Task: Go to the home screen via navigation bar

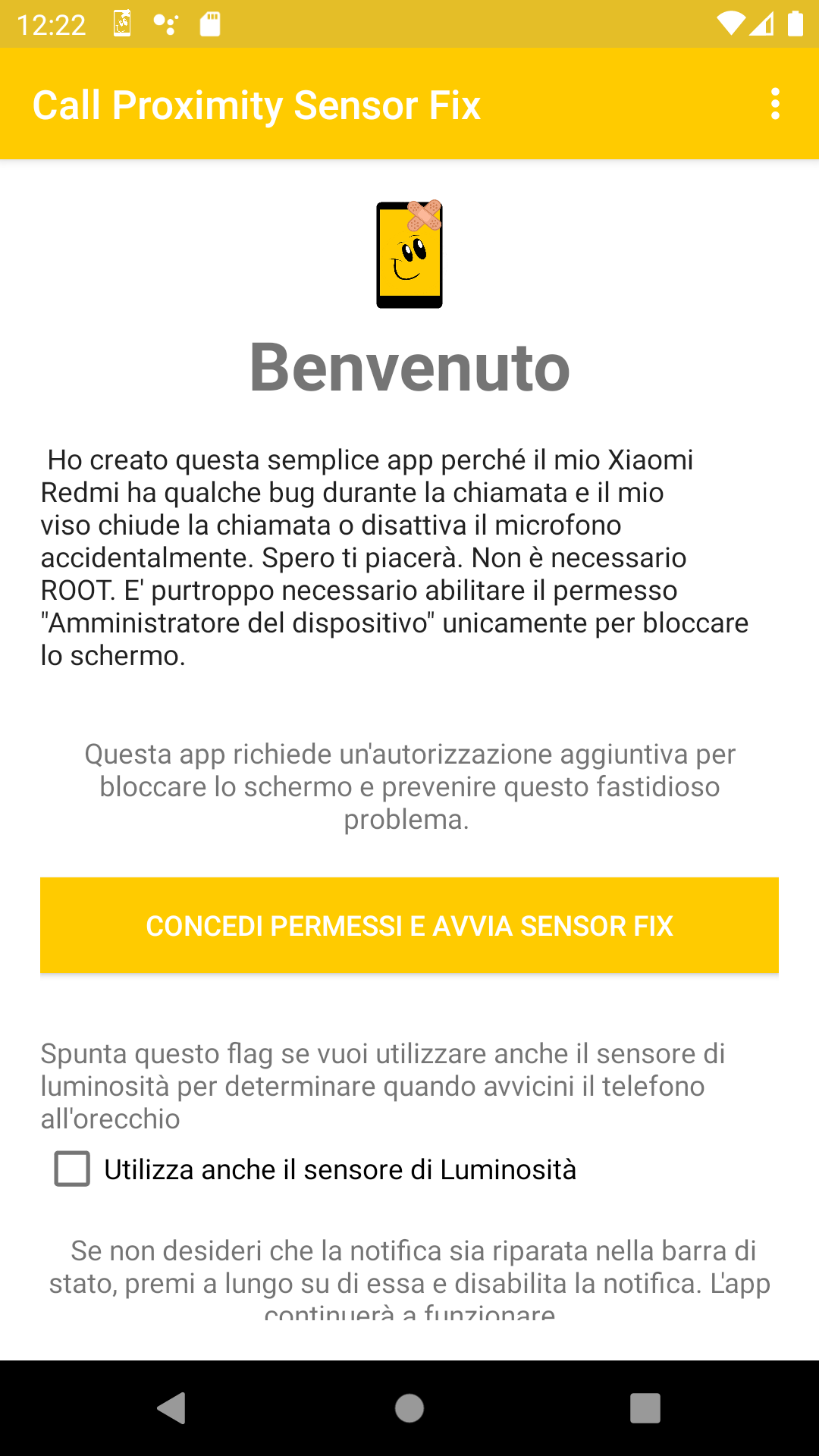Action: click(x=409, y=1408)
